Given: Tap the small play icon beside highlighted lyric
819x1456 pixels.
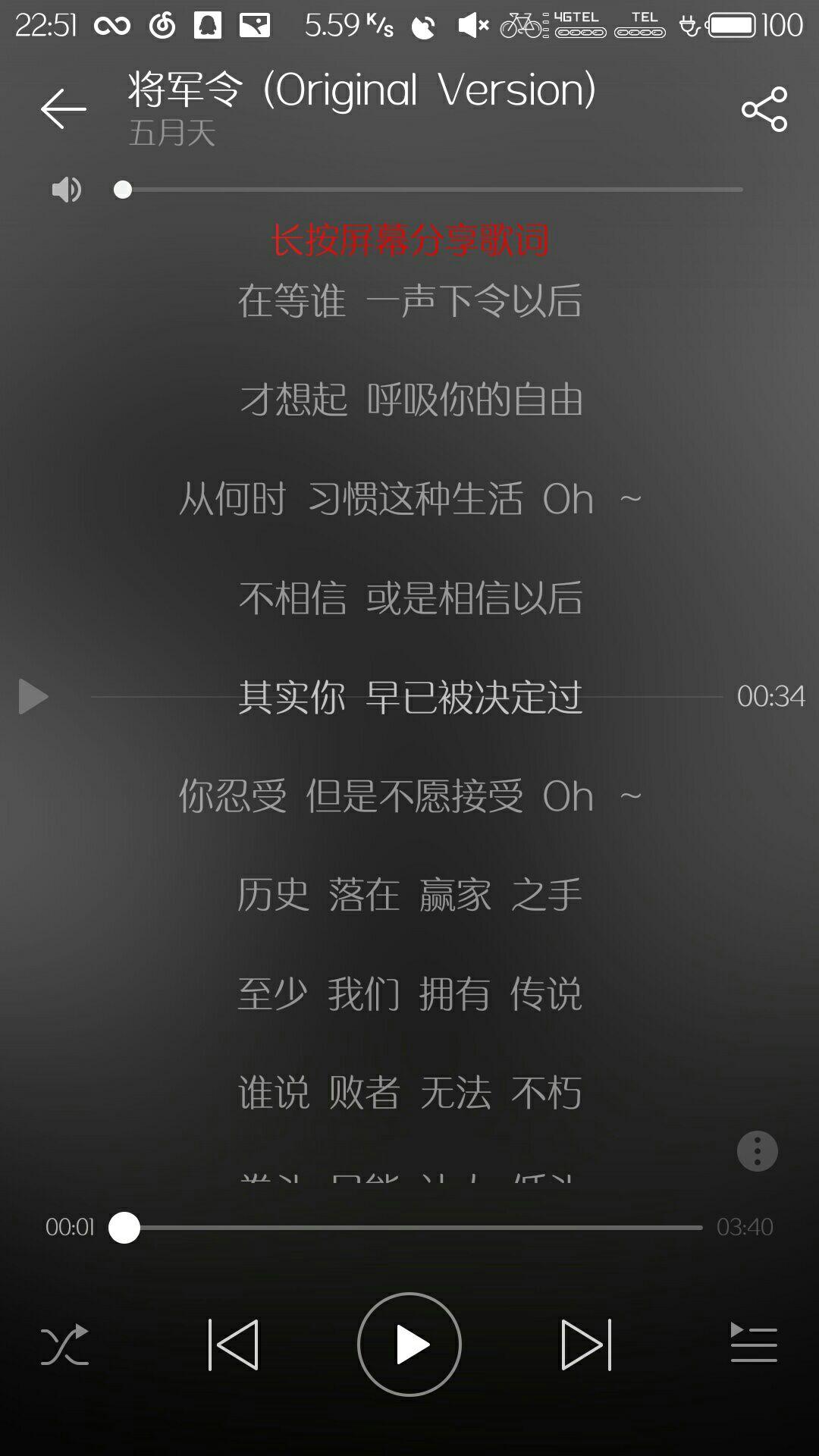Looking at the screenshot, I should click(x=32, y=695).
